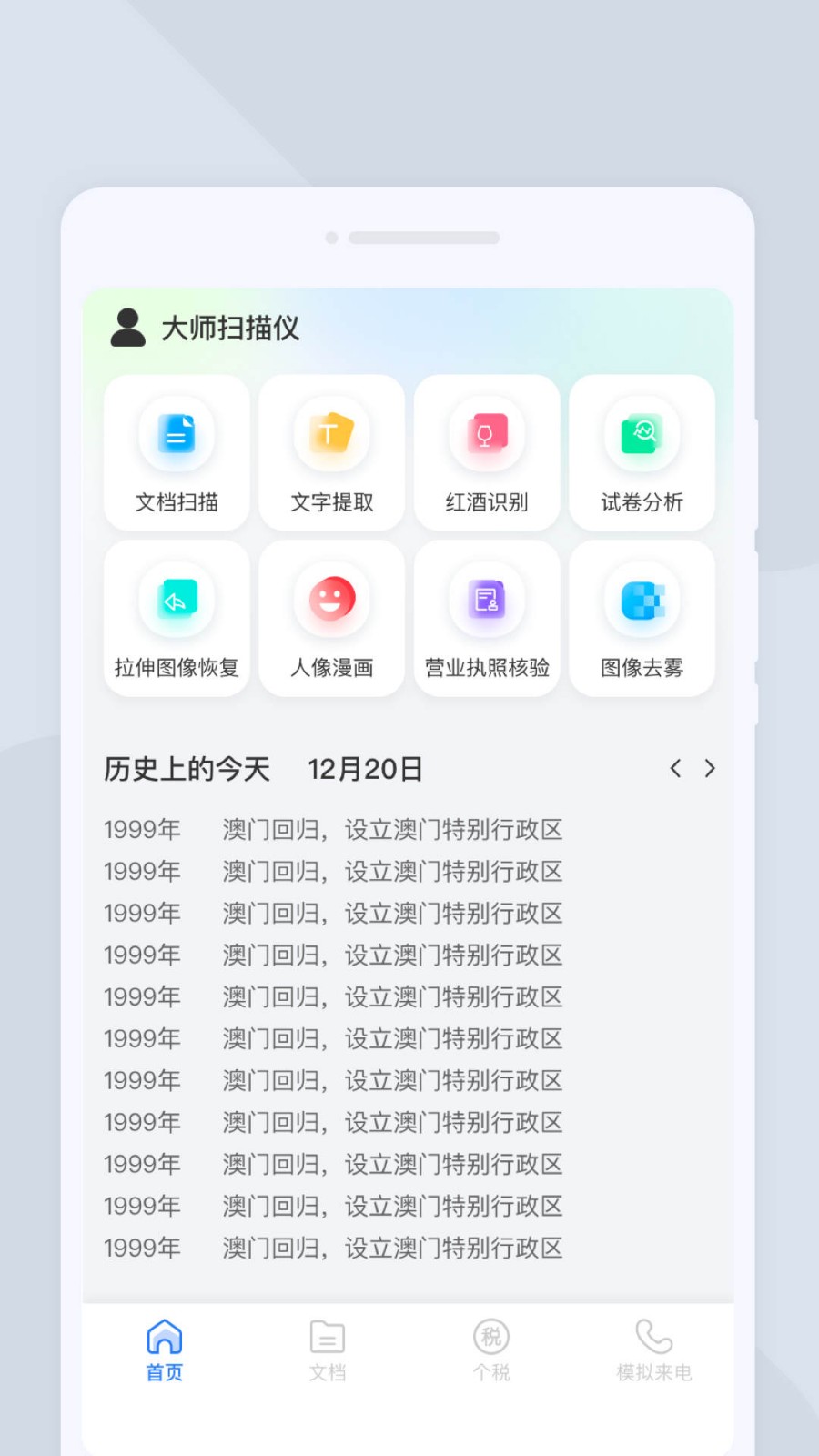Switch to the 首页 home tab

tap(164, 1351)
